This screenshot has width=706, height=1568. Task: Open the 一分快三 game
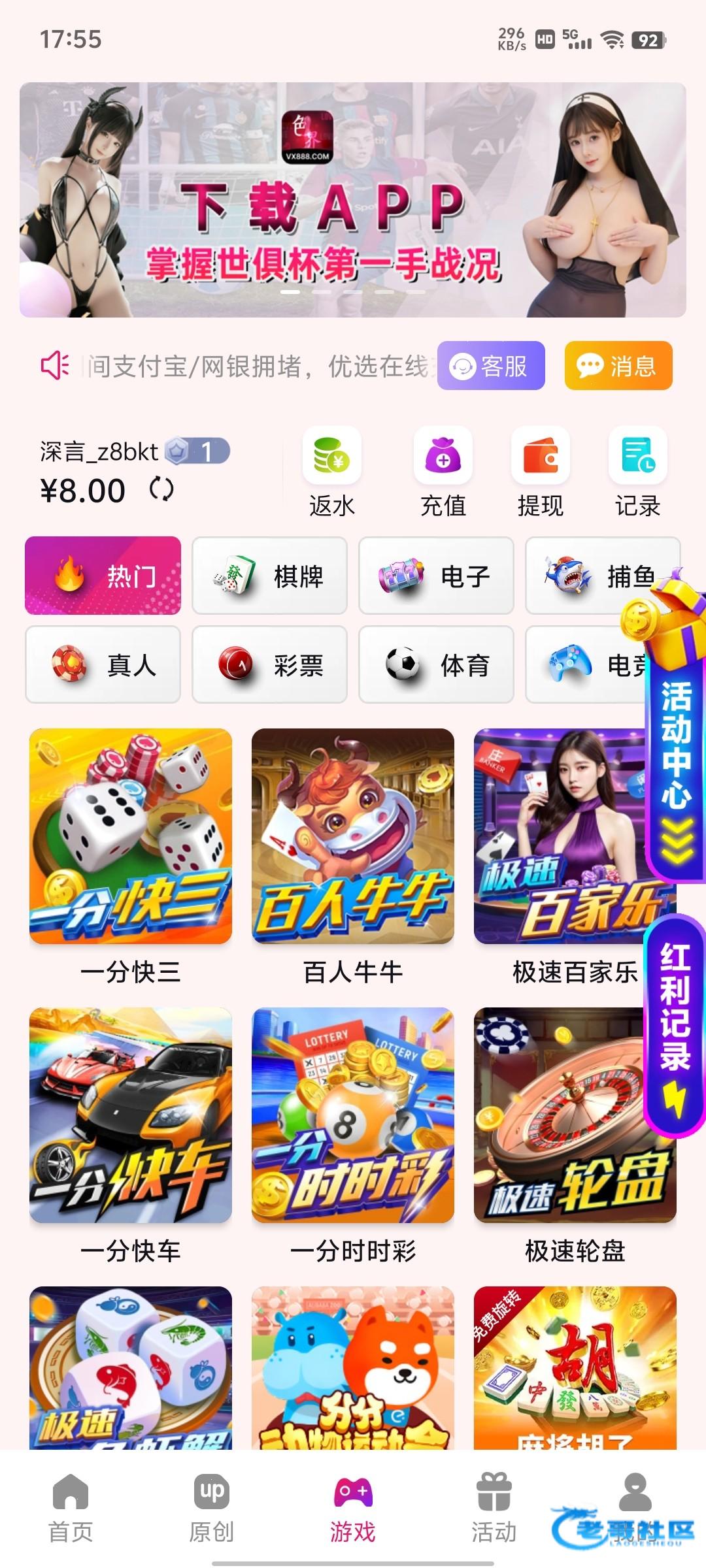click(x=131, y=836)
